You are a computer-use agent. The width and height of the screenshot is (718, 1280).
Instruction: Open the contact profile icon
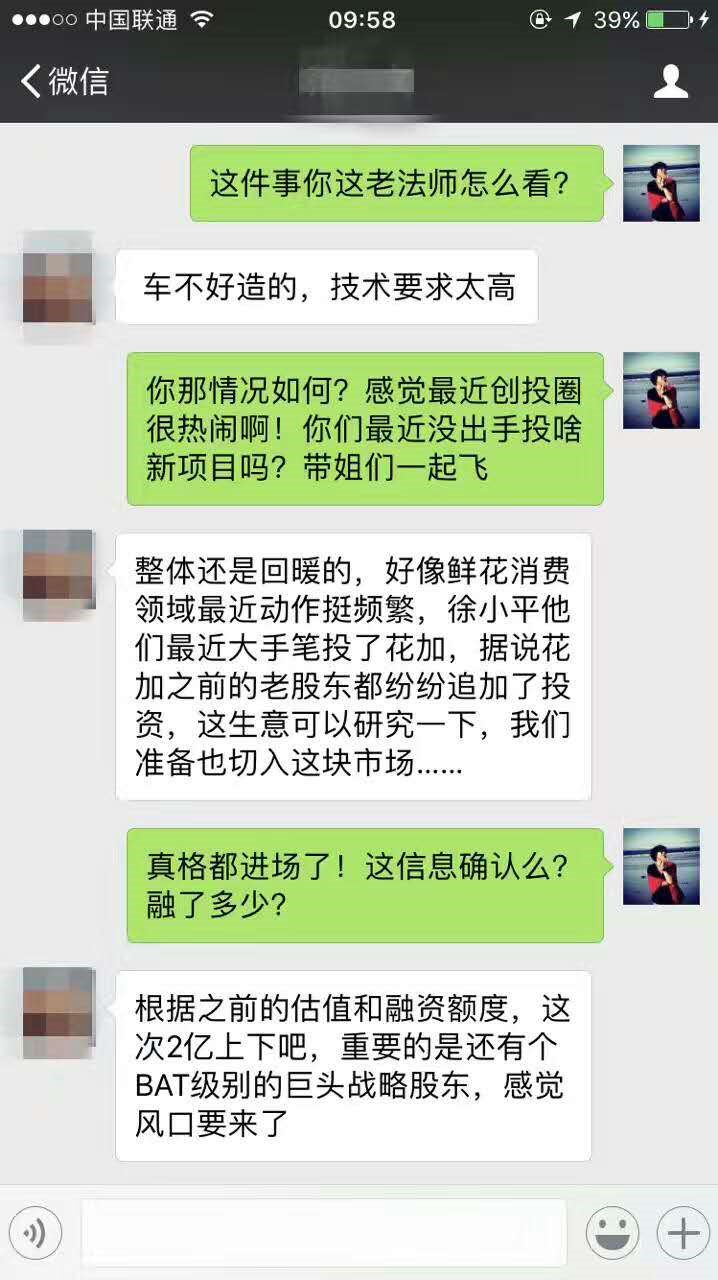(671, 81)
